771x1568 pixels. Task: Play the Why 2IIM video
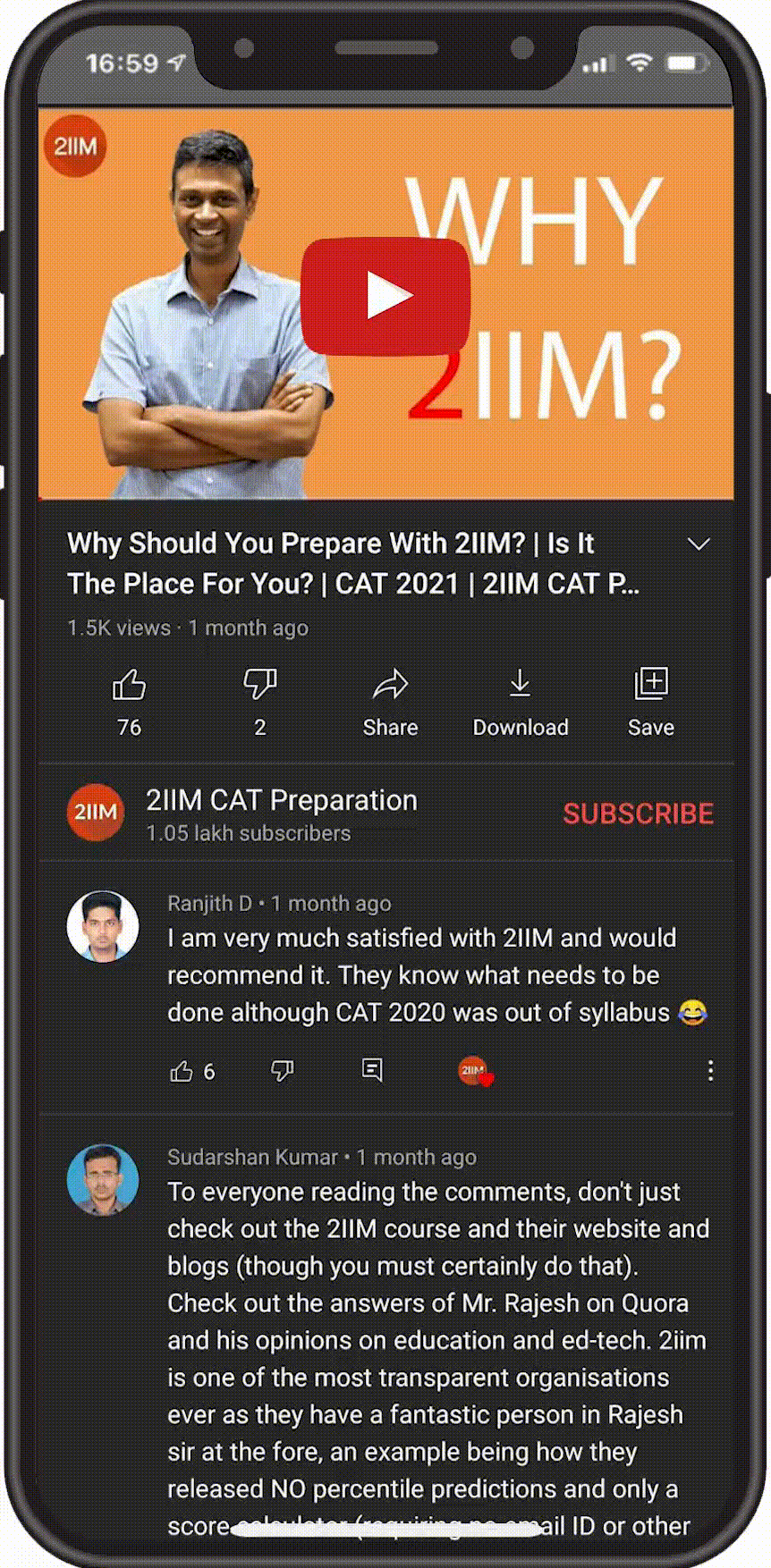pyautogui.click(x=385, y=296)
